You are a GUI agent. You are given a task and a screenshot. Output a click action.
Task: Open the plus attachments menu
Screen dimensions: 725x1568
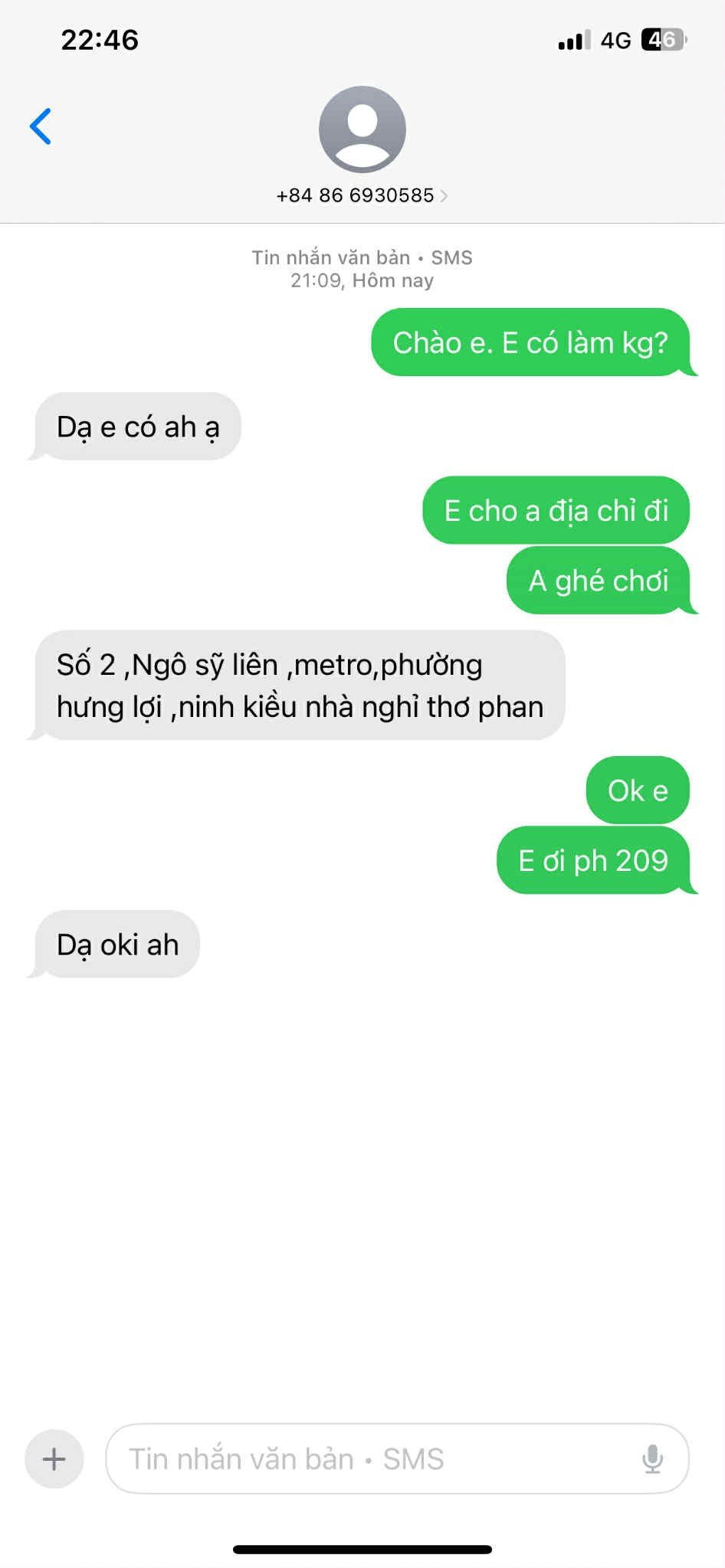pyautogui.click(x=54, y=1458)
